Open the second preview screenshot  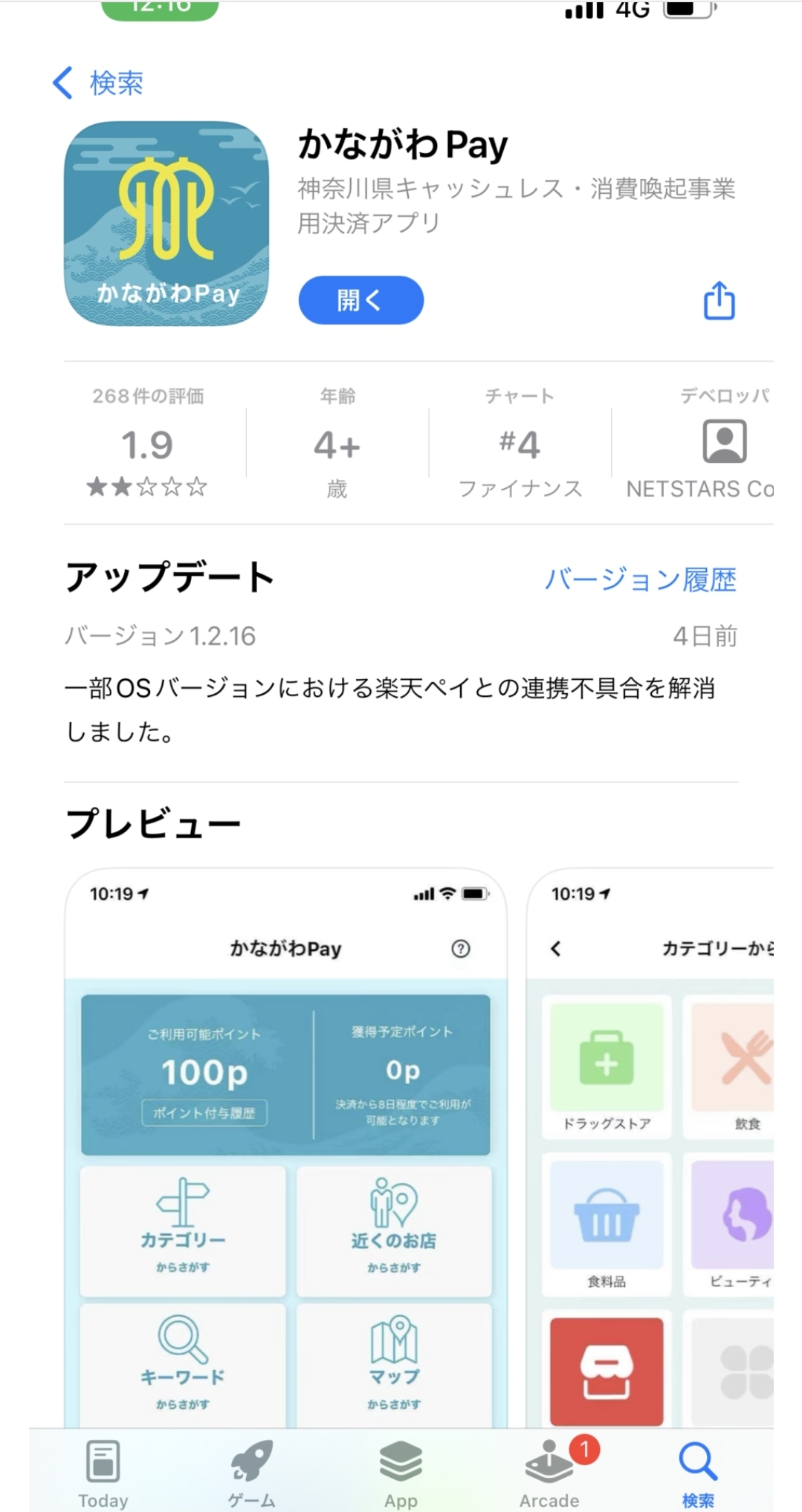650,1148
